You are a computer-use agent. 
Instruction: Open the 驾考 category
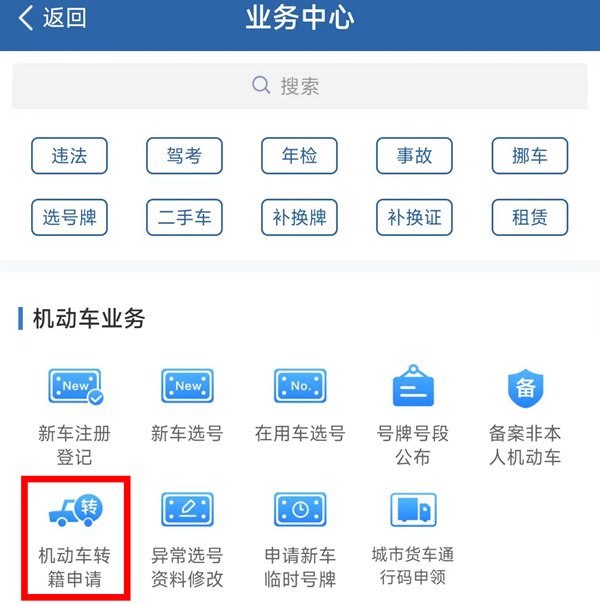[x=185, y=156]
